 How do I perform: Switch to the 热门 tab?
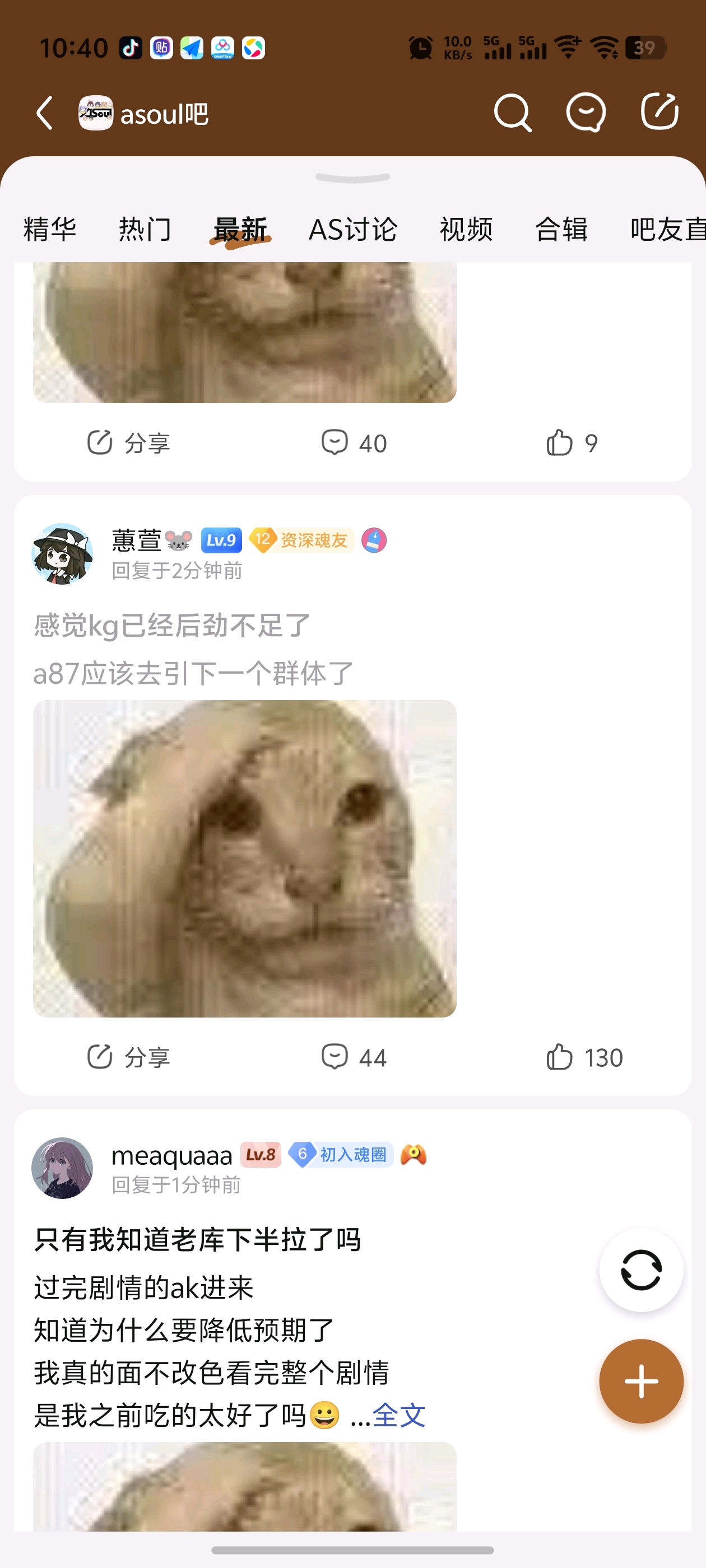145,230
